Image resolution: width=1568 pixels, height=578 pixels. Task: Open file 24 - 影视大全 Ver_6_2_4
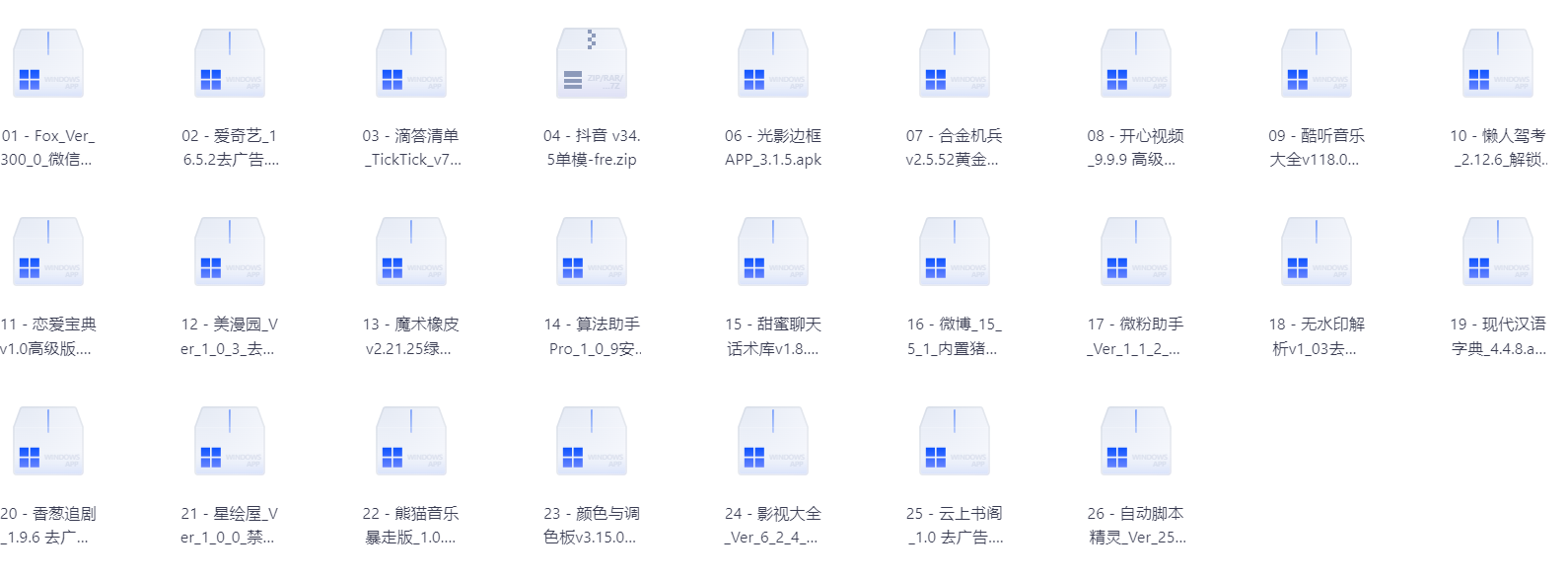click(x=773, y=443)
